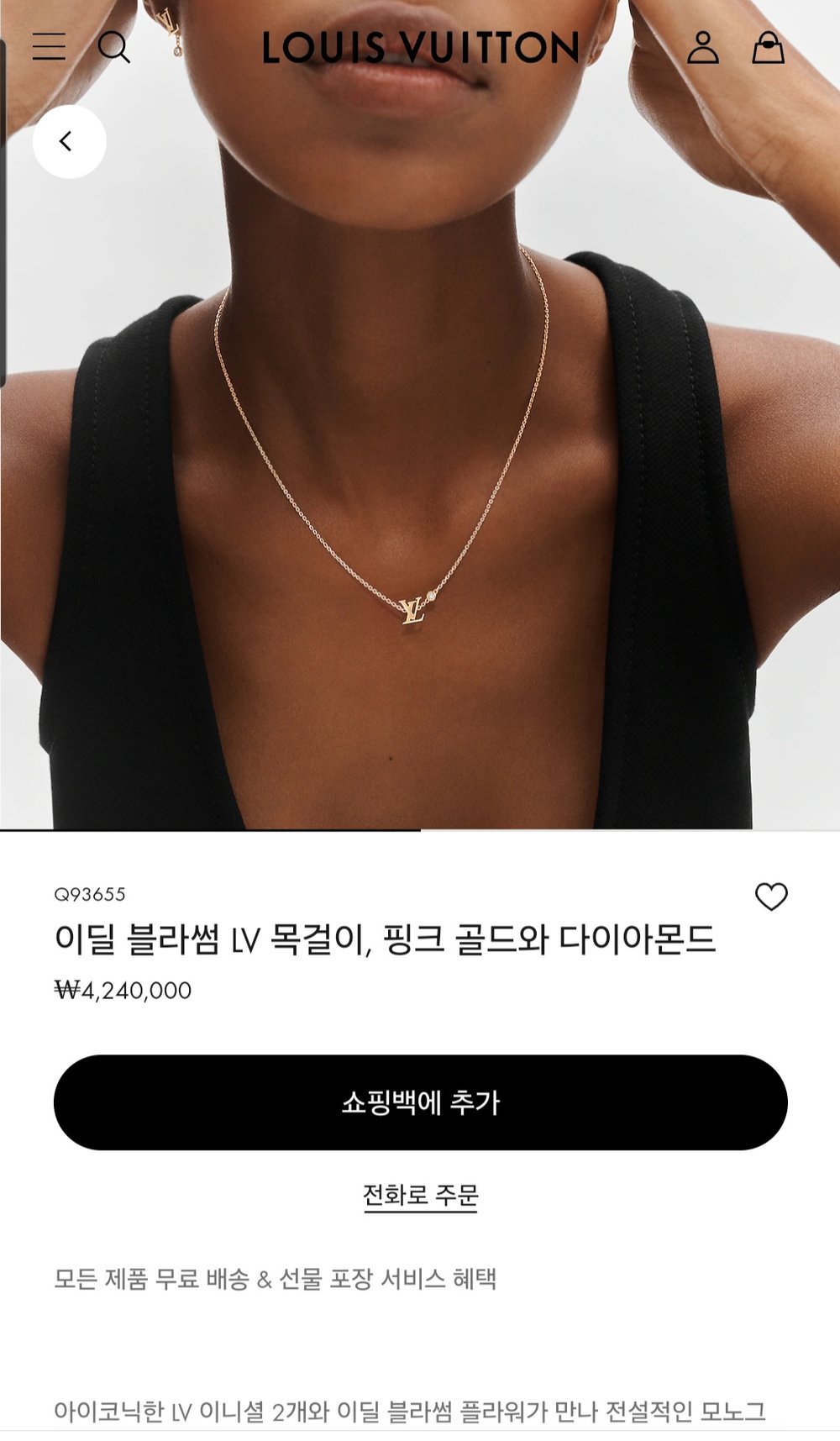Screen dimensions: 840x1441
Task: Go to Louis Vuitton home logo
Action: pos(420,48)
